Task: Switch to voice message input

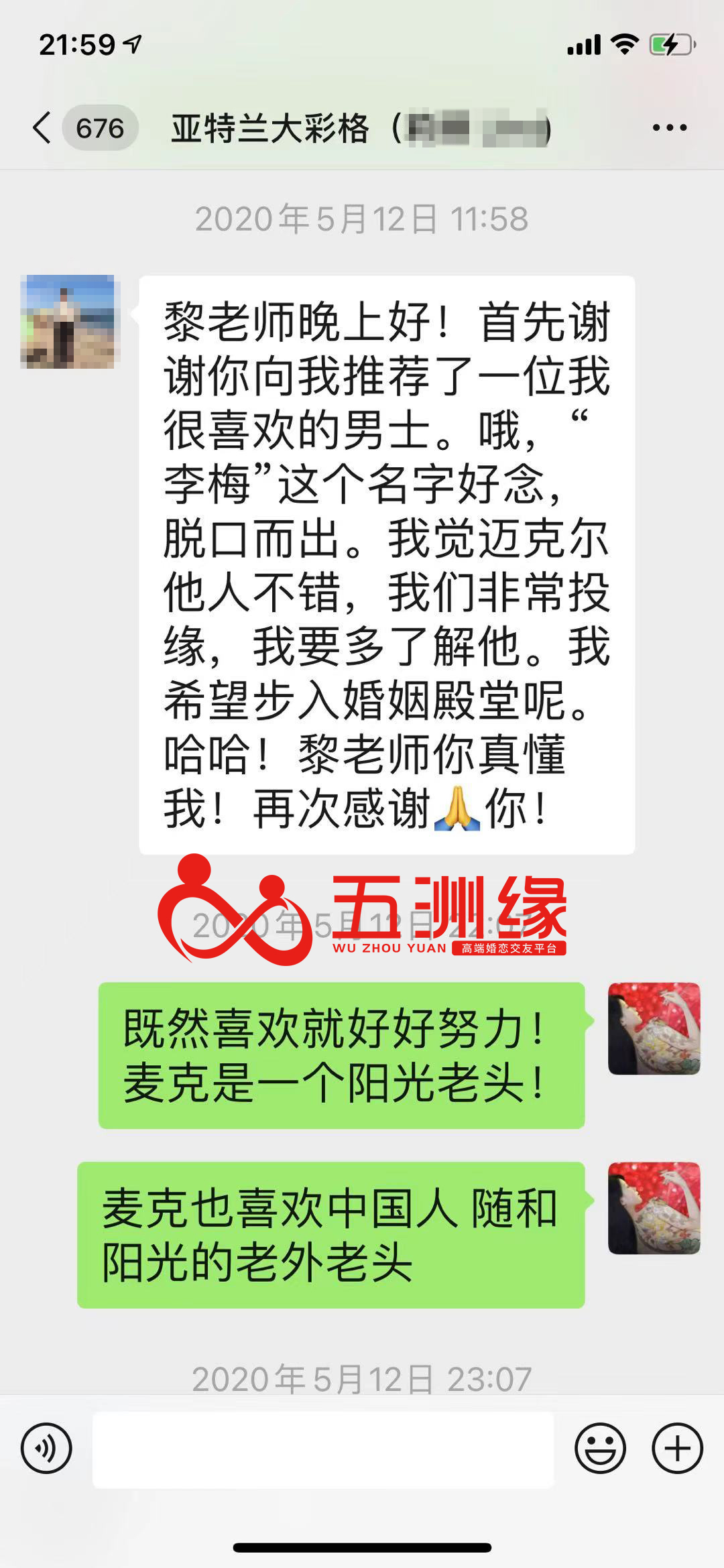Action: point(46,1448)
